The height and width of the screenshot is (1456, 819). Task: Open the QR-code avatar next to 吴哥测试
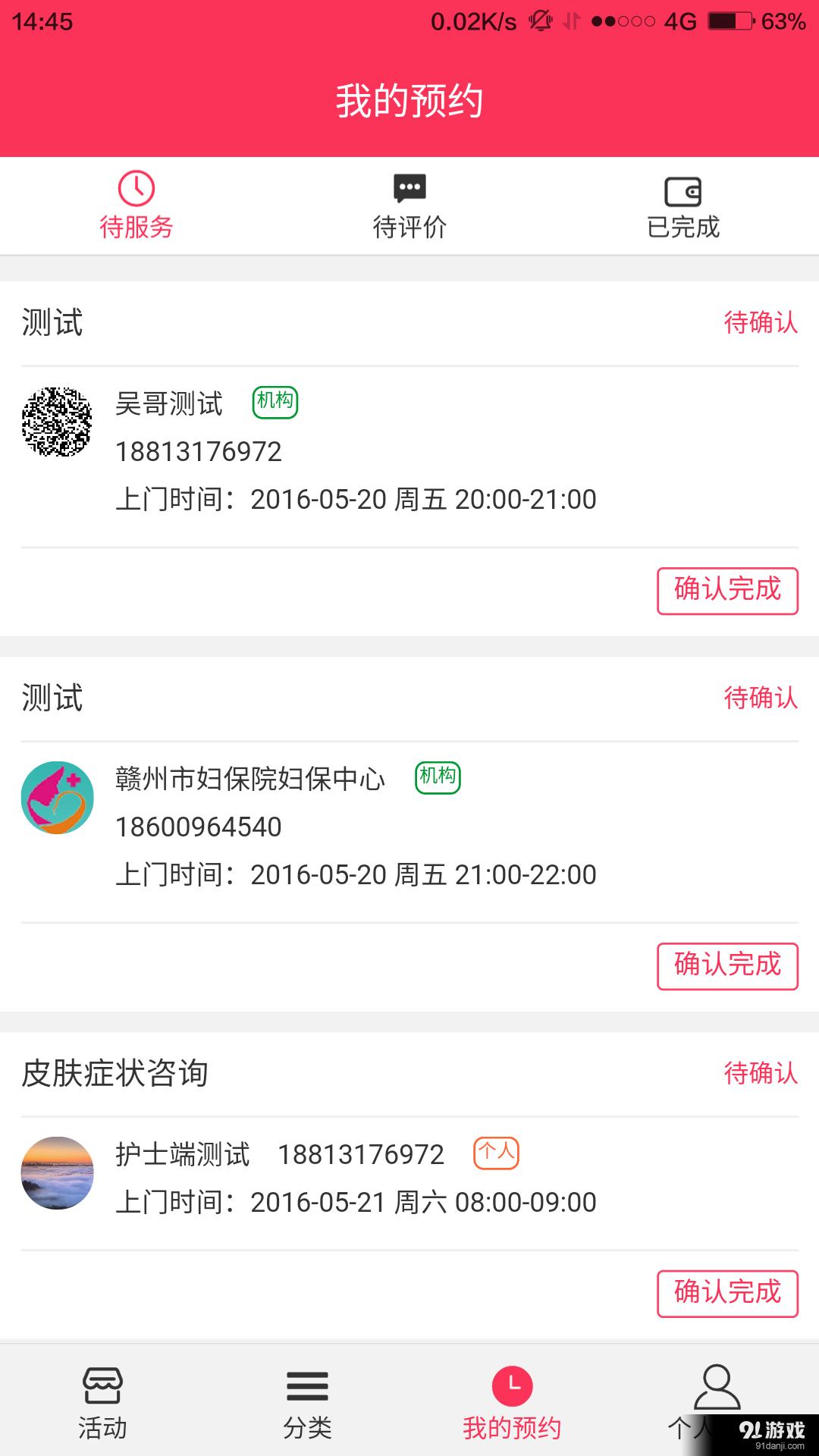point(58,422)
